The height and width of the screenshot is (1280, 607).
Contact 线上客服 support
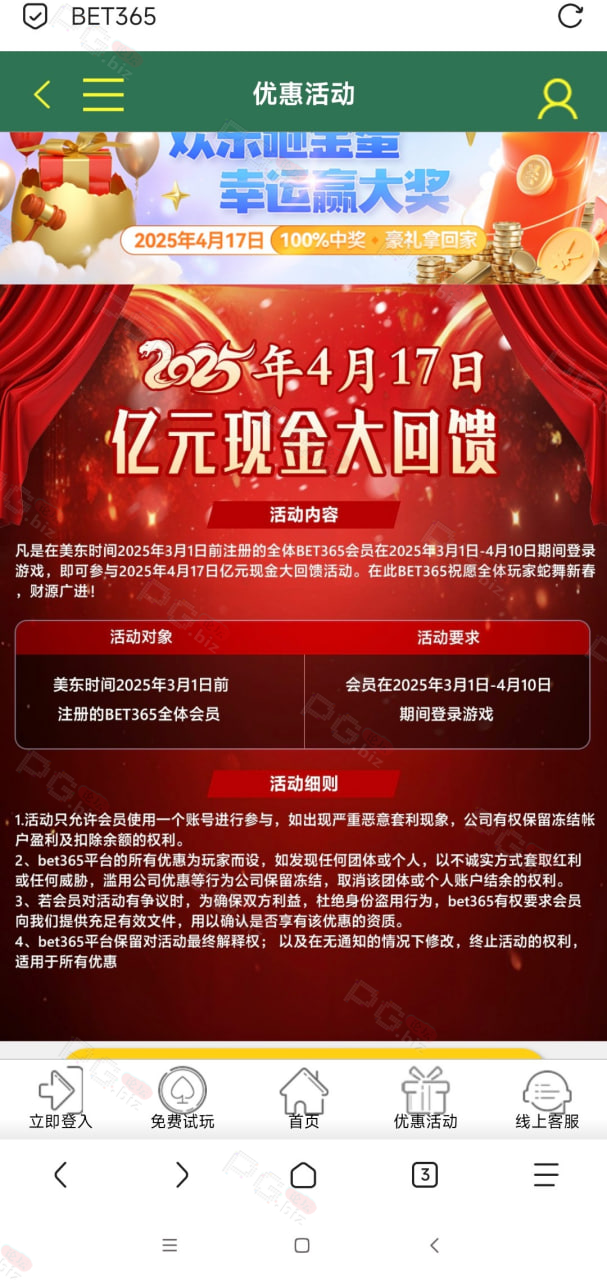(547, 1098)
